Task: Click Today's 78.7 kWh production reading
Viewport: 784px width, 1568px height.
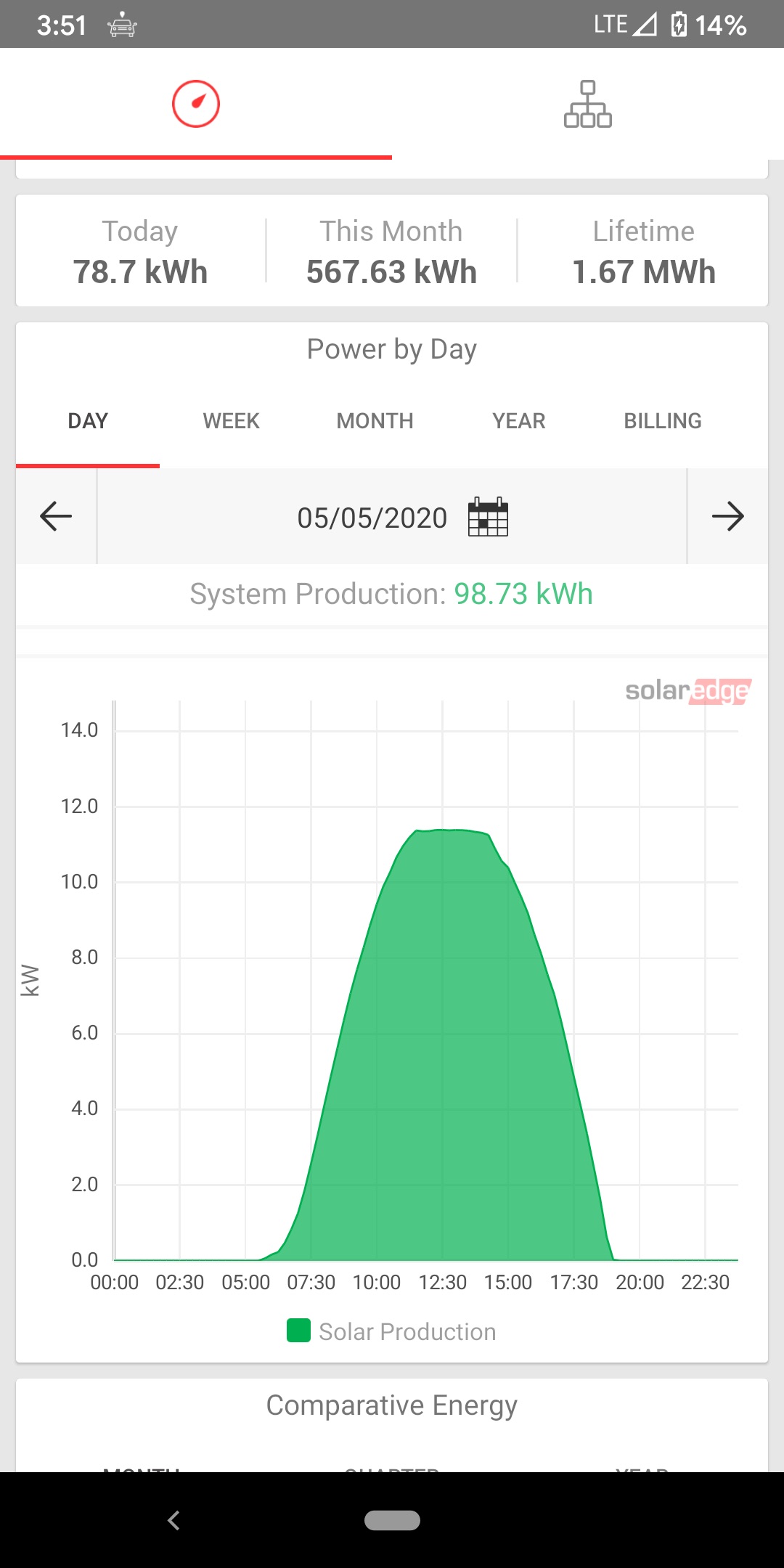Action: tap(140, 271)
